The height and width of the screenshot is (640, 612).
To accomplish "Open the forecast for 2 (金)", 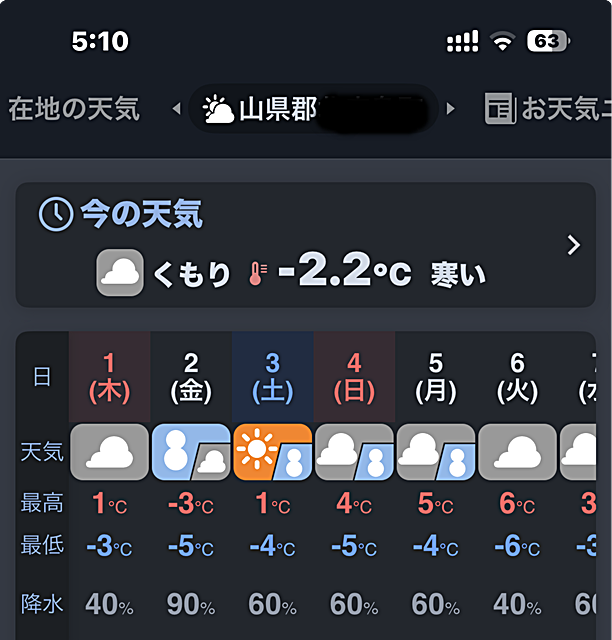I will (x=191, y=377).
